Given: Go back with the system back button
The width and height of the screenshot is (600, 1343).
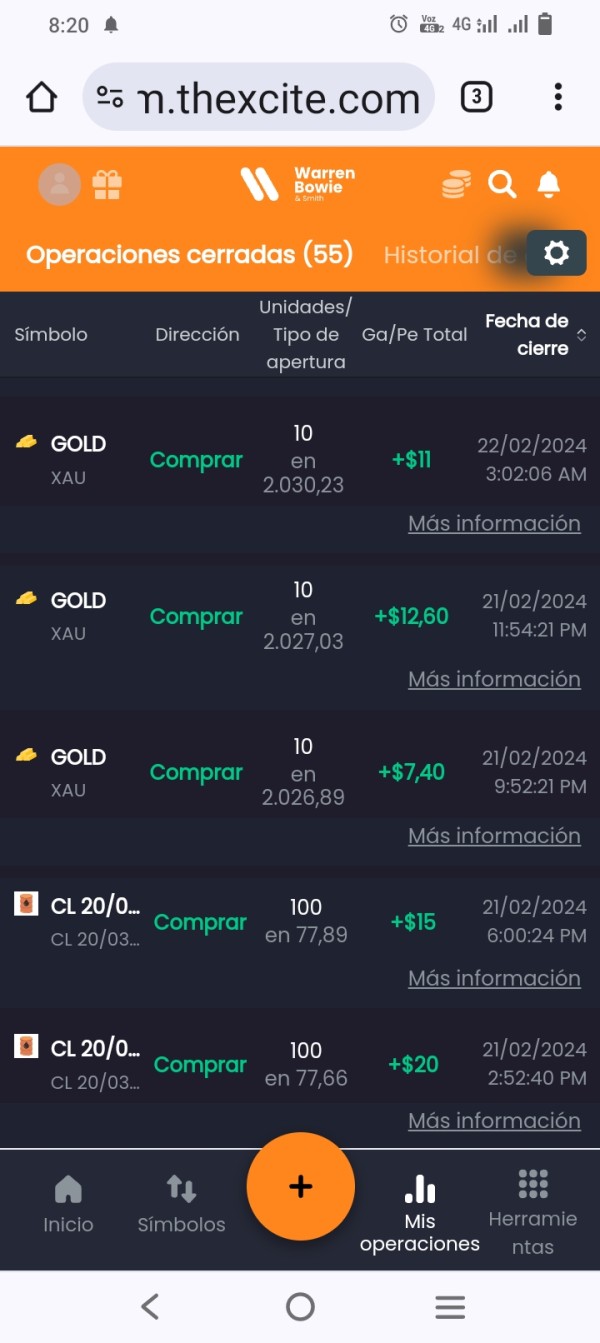Looking at the screenshot, I should point(150,1306).
